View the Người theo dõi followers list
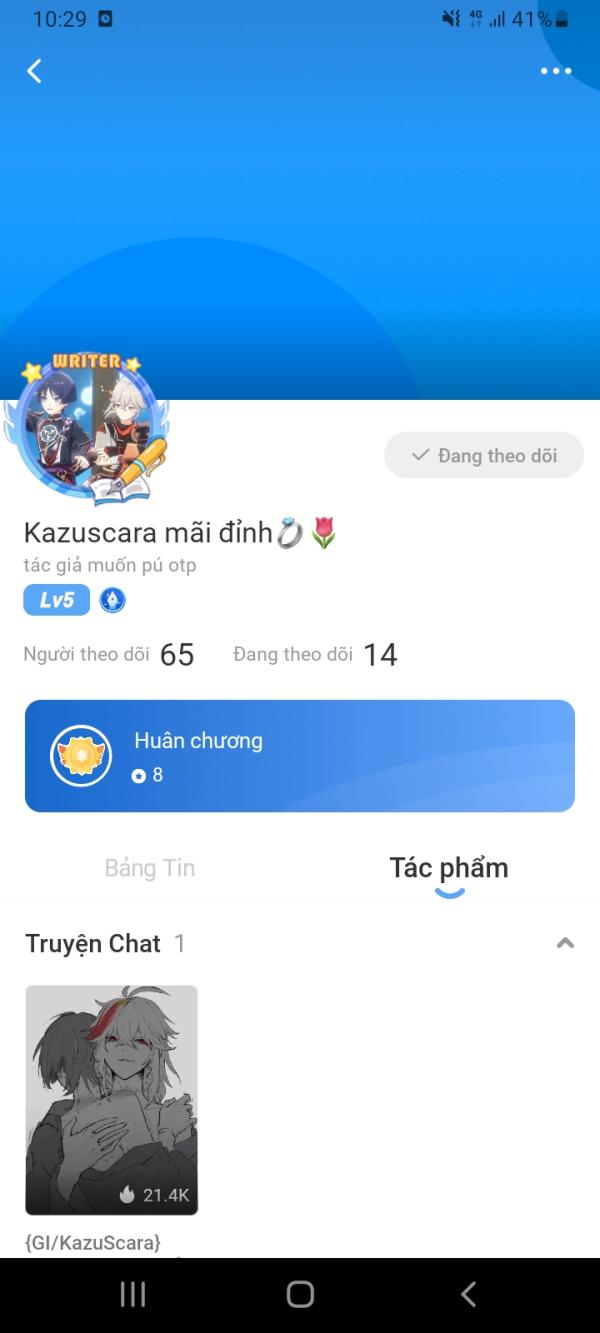Screen dimensions: 600x1333 (x=109, y=655)
